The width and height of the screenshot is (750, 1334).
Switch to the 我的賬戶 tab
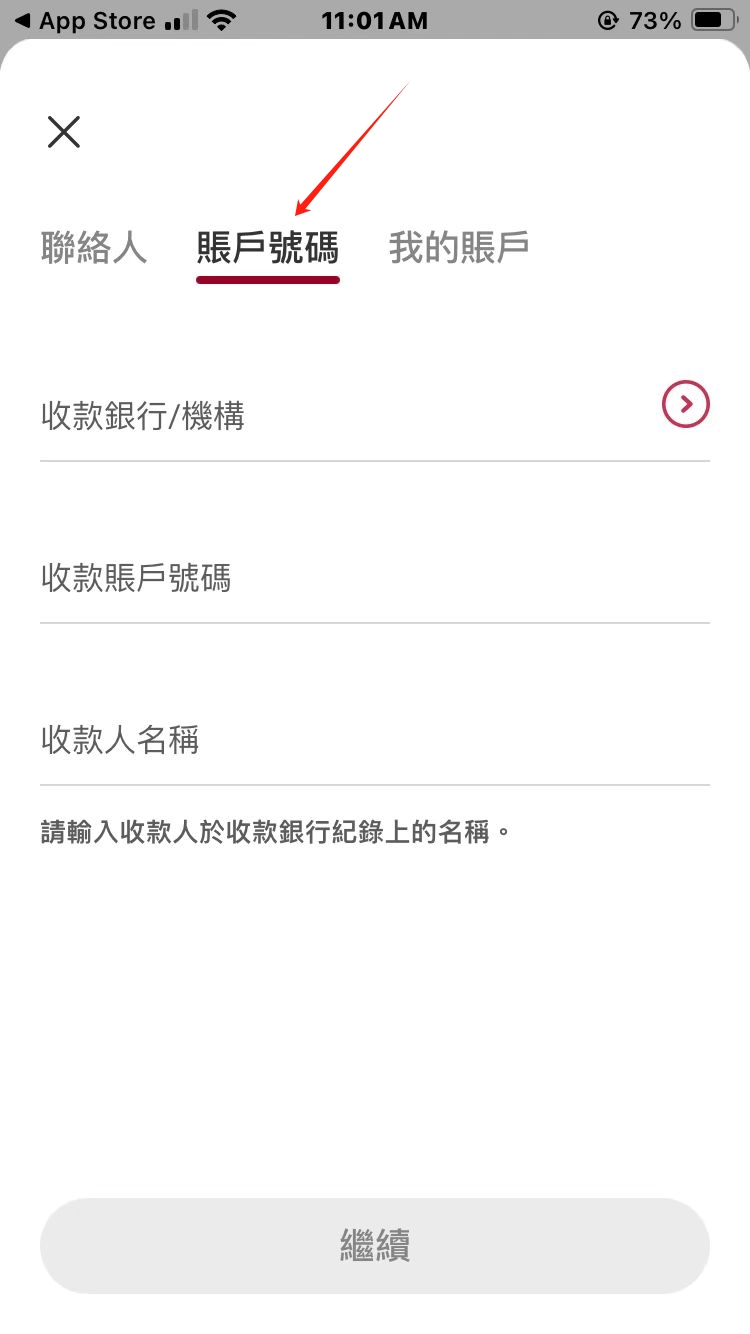click(x=459, y=247)
